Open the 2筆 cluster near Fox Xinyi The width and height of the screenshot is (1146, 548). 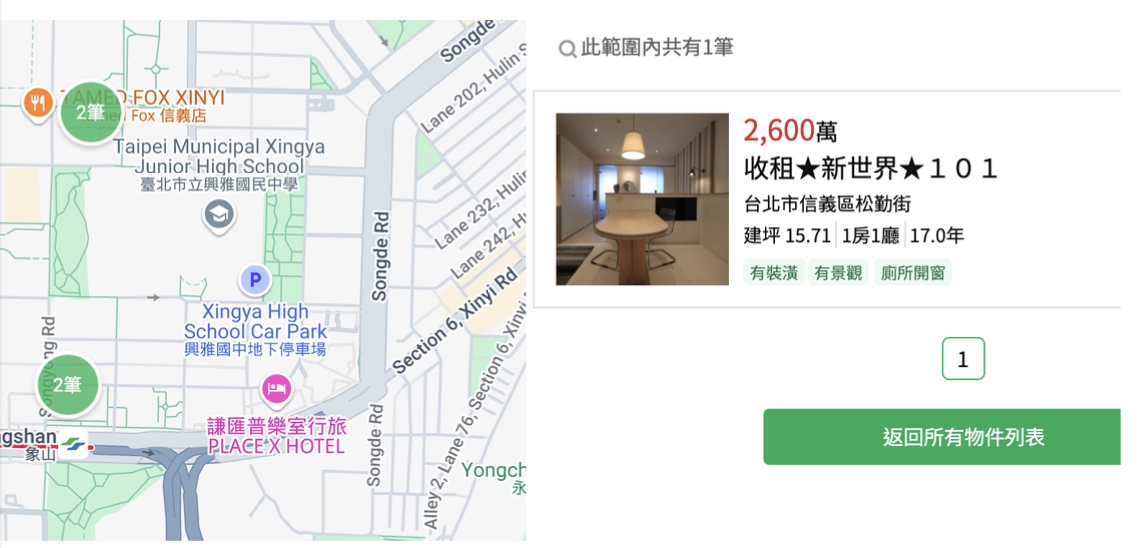click(90, 112)
